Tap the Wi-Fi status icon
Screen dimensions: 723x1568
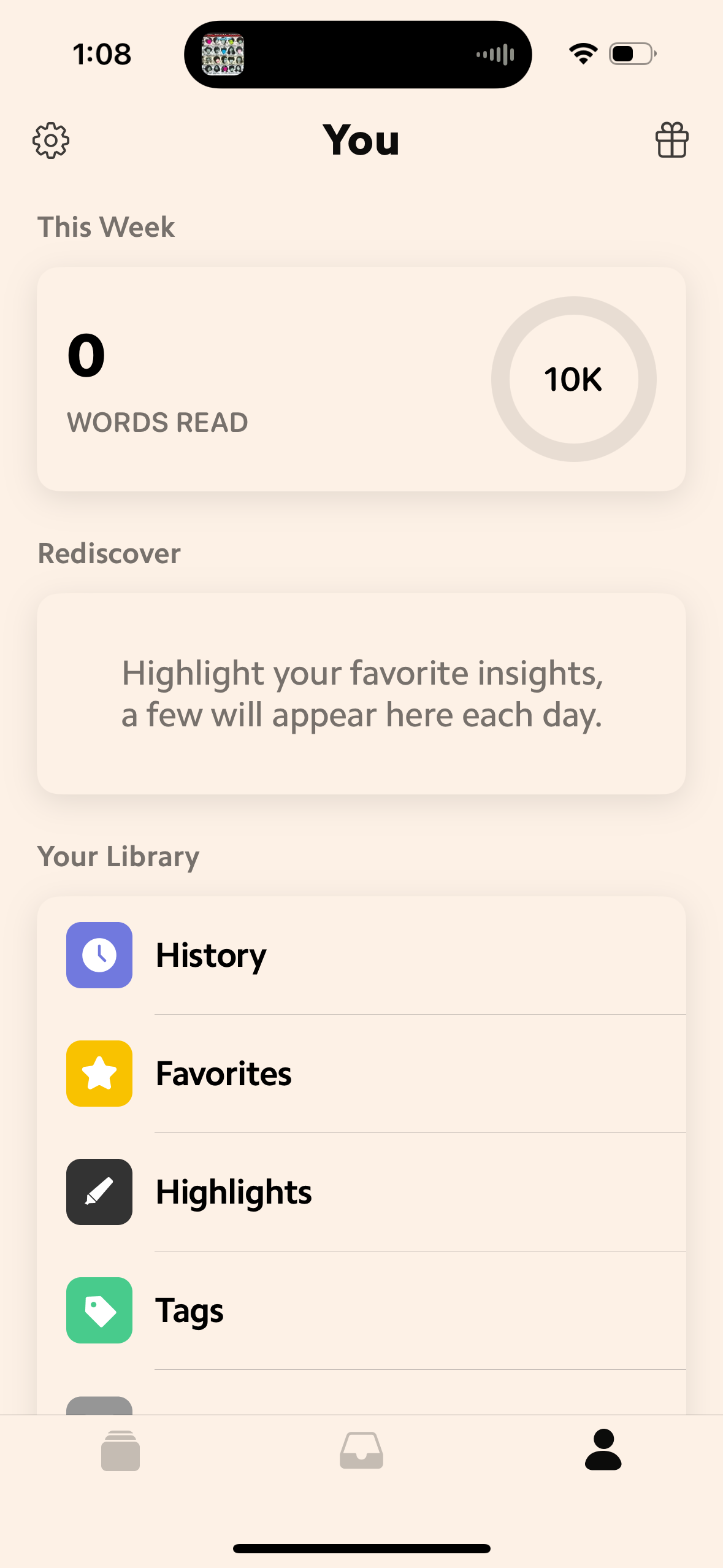582,54
